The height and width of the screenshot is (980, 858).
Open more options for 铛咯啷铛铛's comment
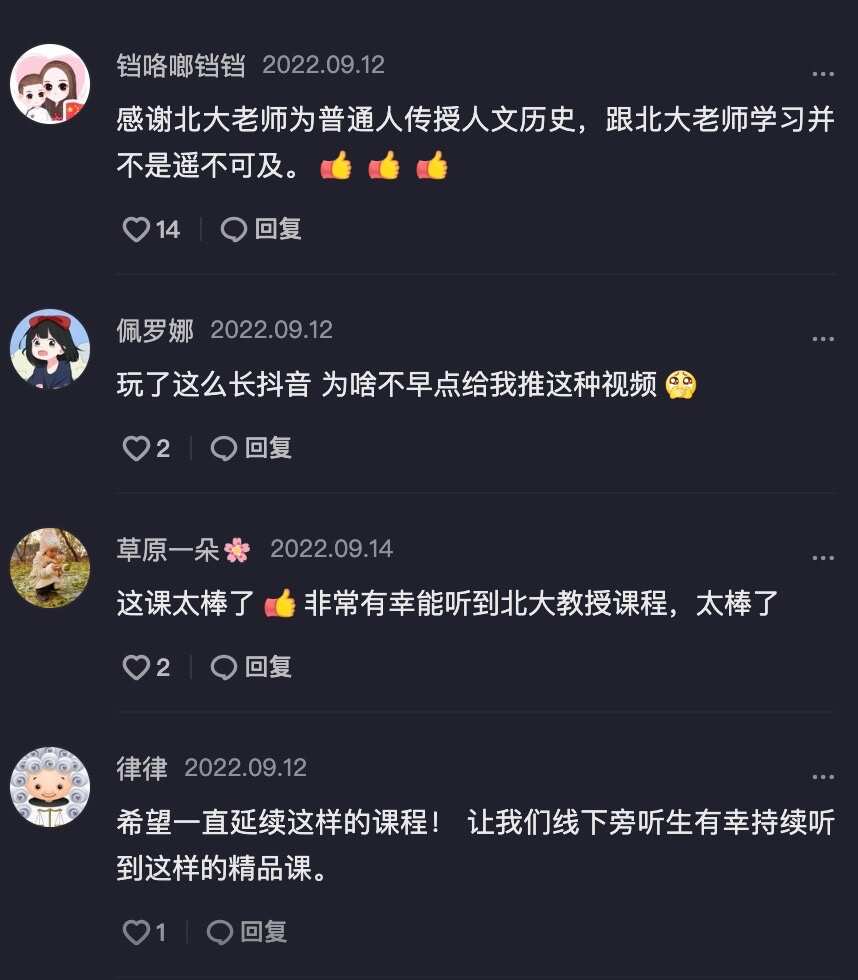point(822,75)
